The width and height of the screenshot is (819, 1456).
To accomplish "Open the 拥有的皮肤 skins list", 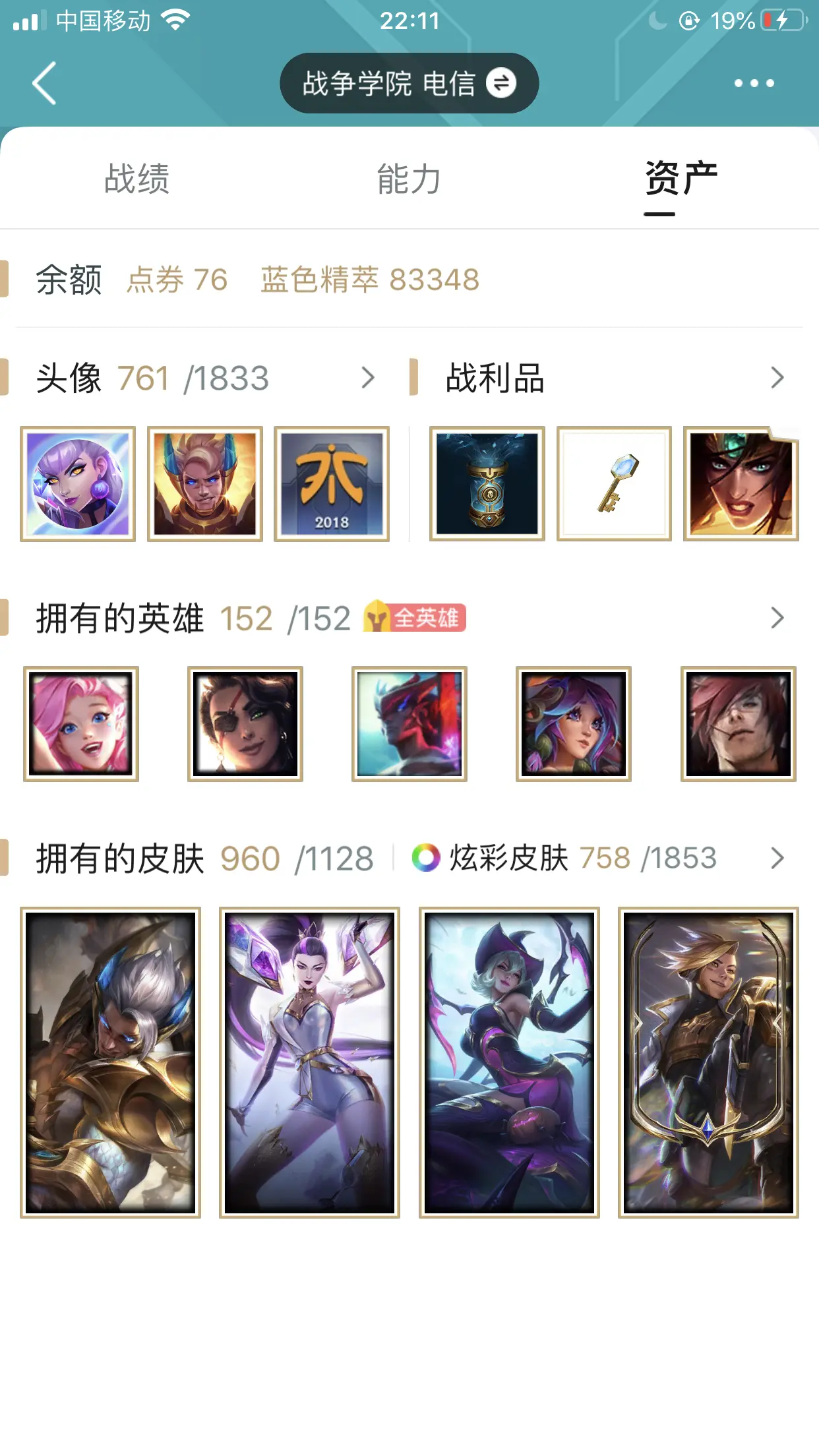I will pyautogui.click(x=198, y=859).
